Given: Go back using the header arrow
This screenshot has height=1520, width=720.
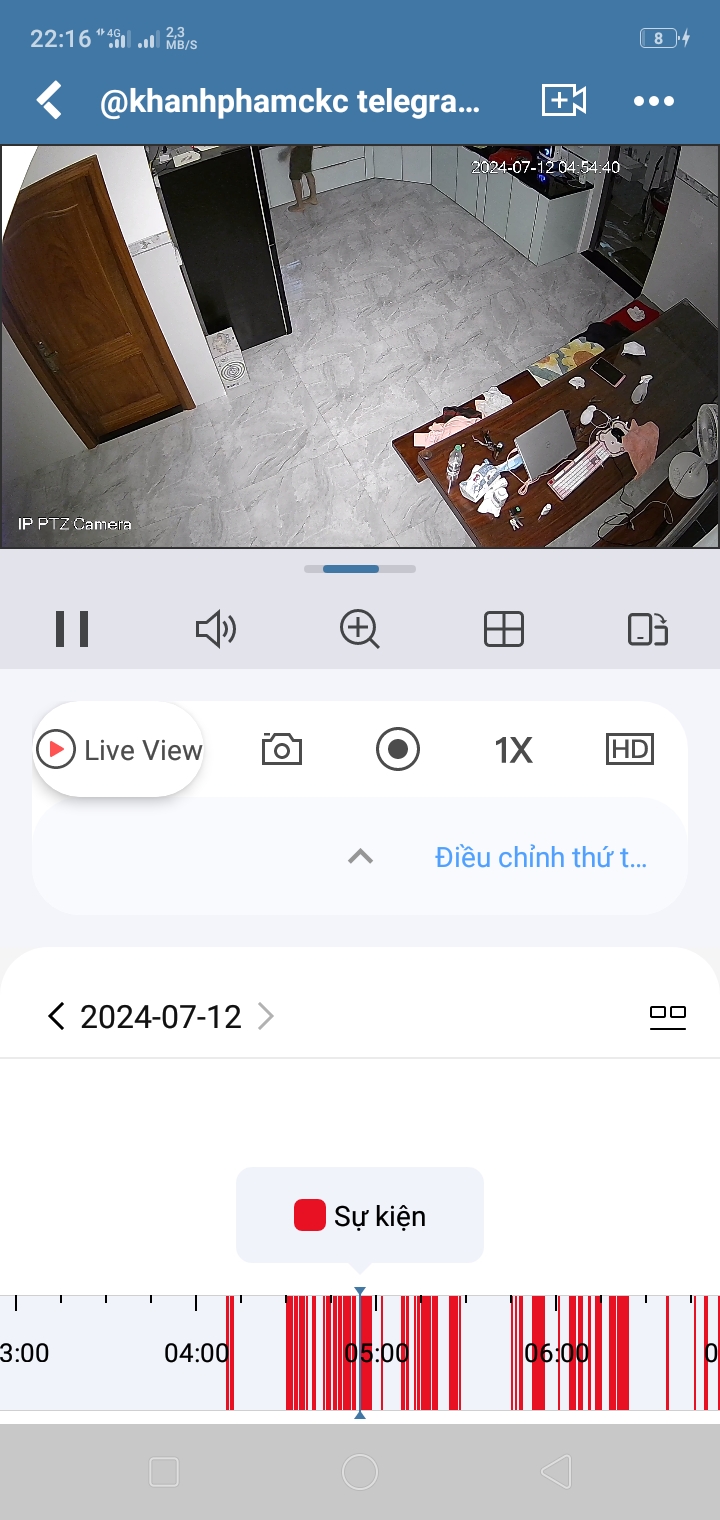Looking at the screenshot, I should pos(49,100).
